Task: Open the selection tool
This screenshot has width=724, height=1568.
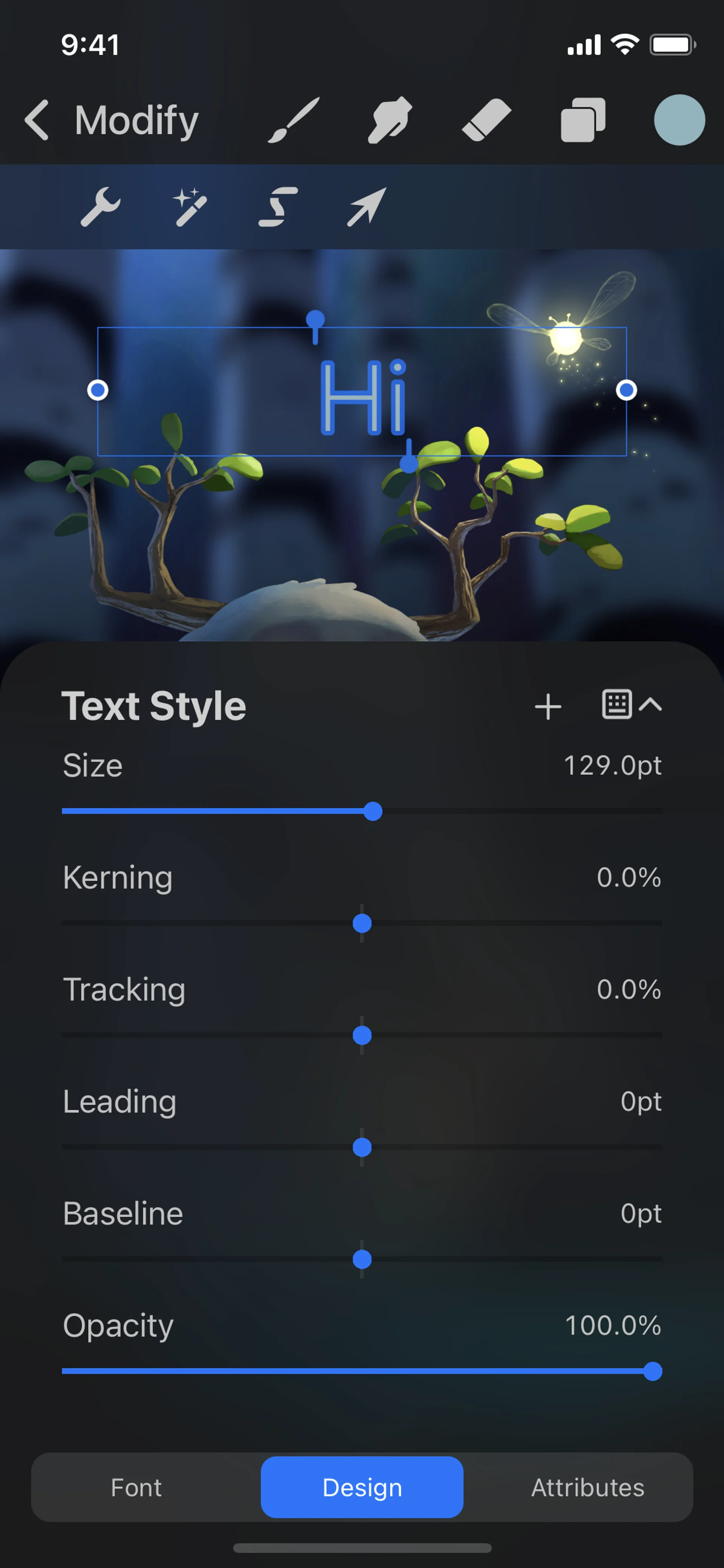Action: pos(278,207)
